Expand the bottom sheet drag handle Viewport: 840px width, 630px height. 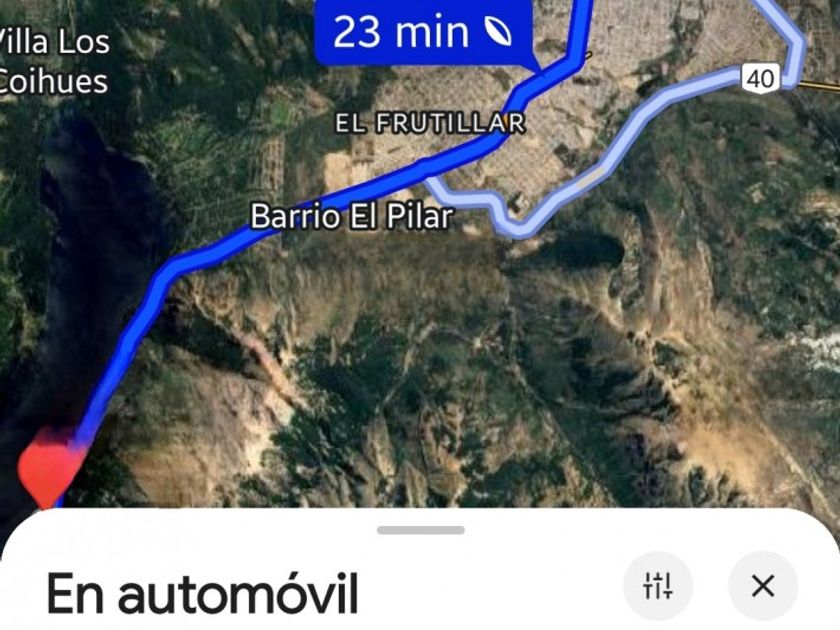[421, 530]
